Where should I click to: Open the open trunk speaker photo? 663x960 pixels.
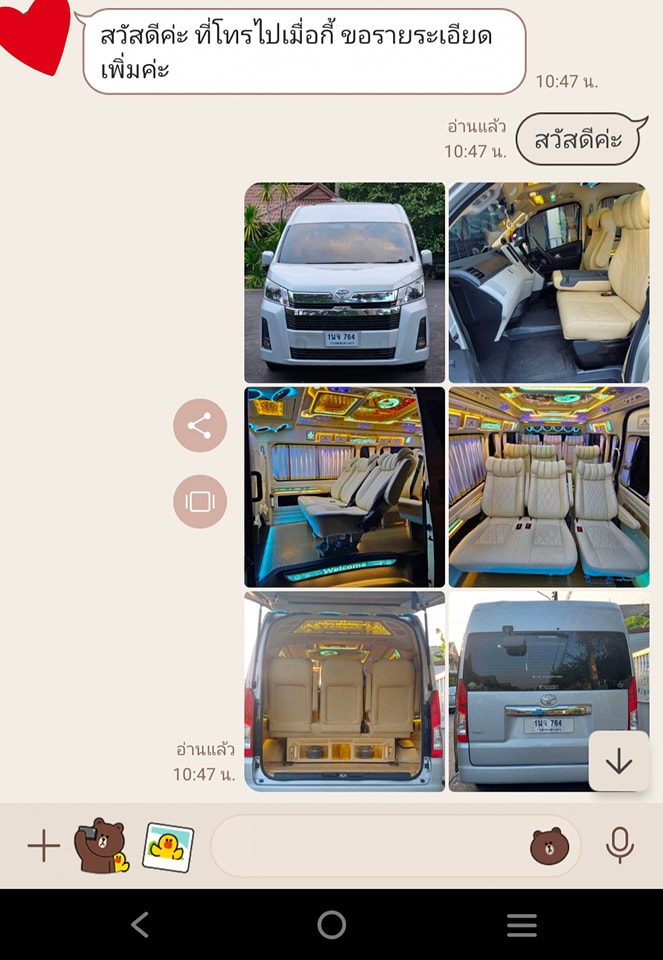(x=345, y=690)
